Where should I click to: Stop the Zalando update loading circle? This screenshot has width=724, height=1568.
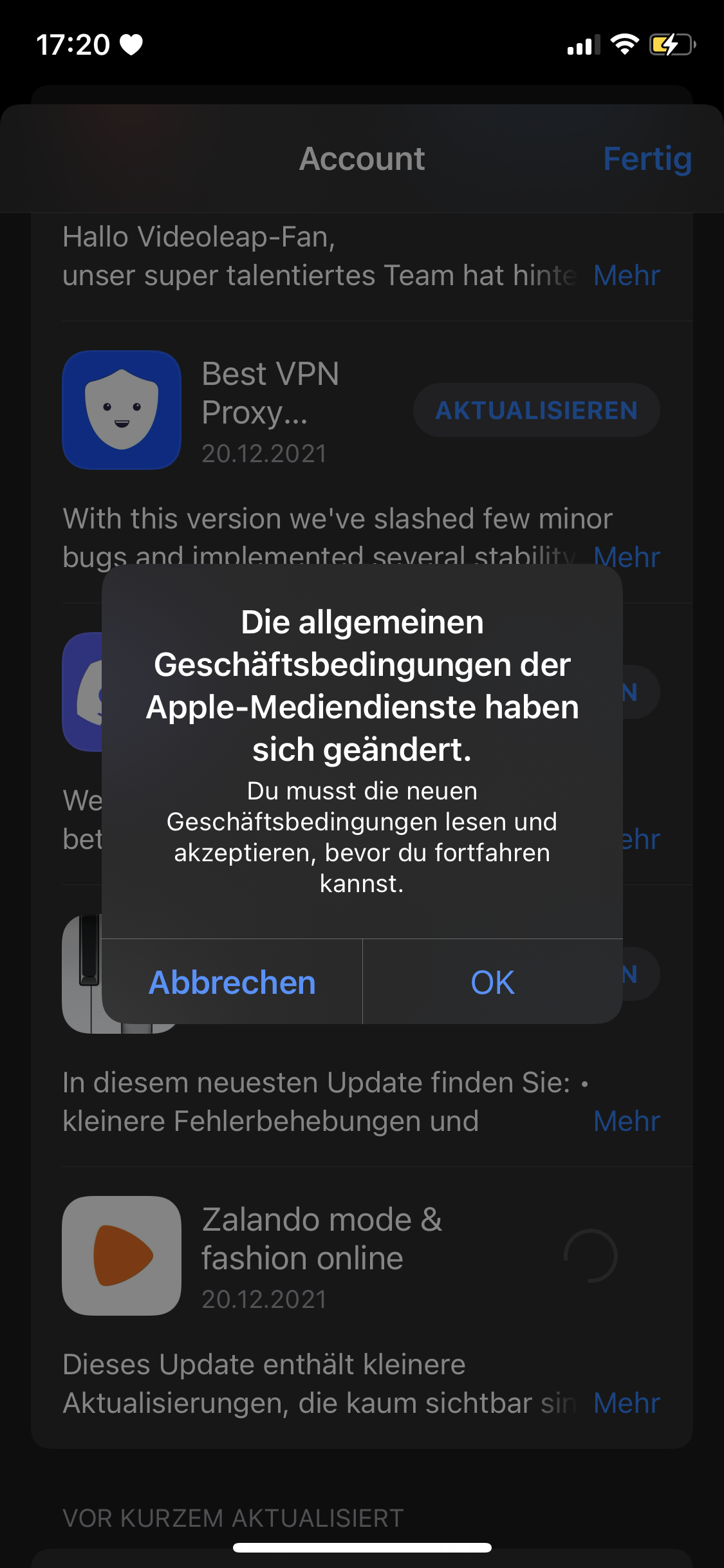(591, 1255)
